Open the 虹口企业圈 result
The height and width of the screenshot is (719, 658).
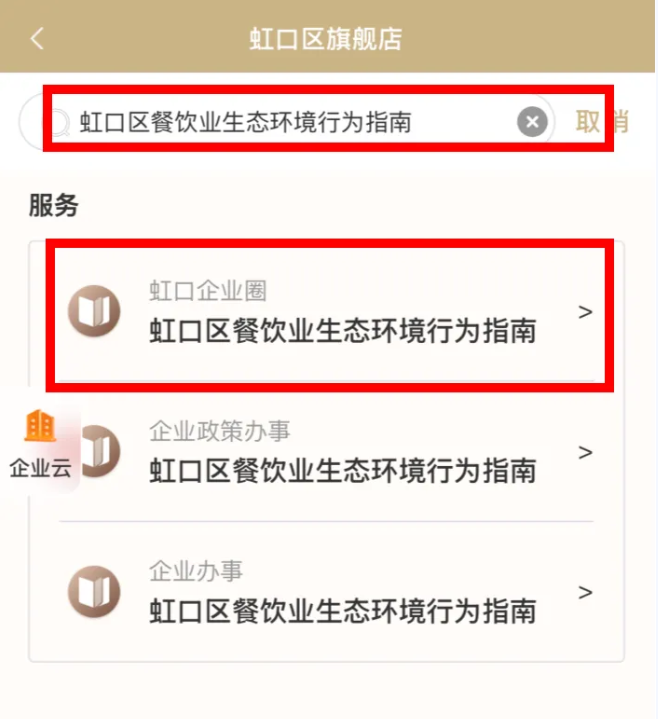pos(330,312)
